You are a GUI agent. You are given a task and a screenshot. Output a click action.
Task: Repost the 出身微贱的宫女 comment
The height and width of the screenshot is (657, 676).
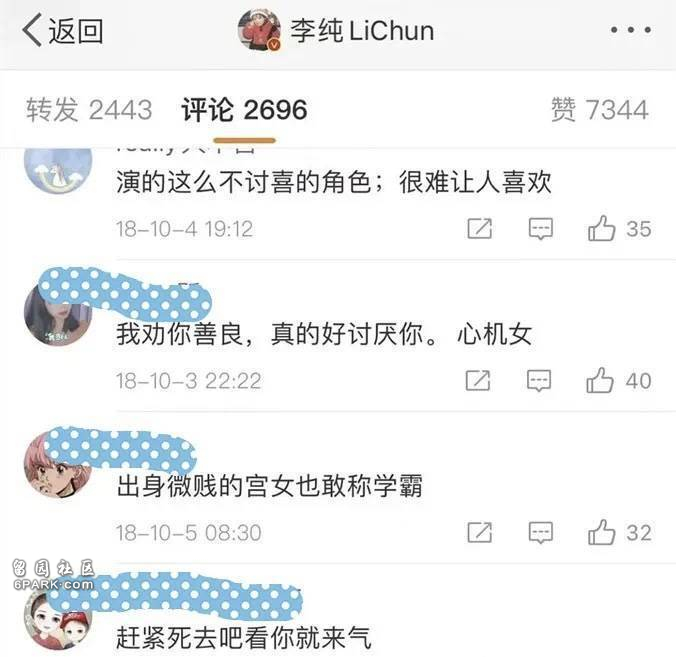480,533
